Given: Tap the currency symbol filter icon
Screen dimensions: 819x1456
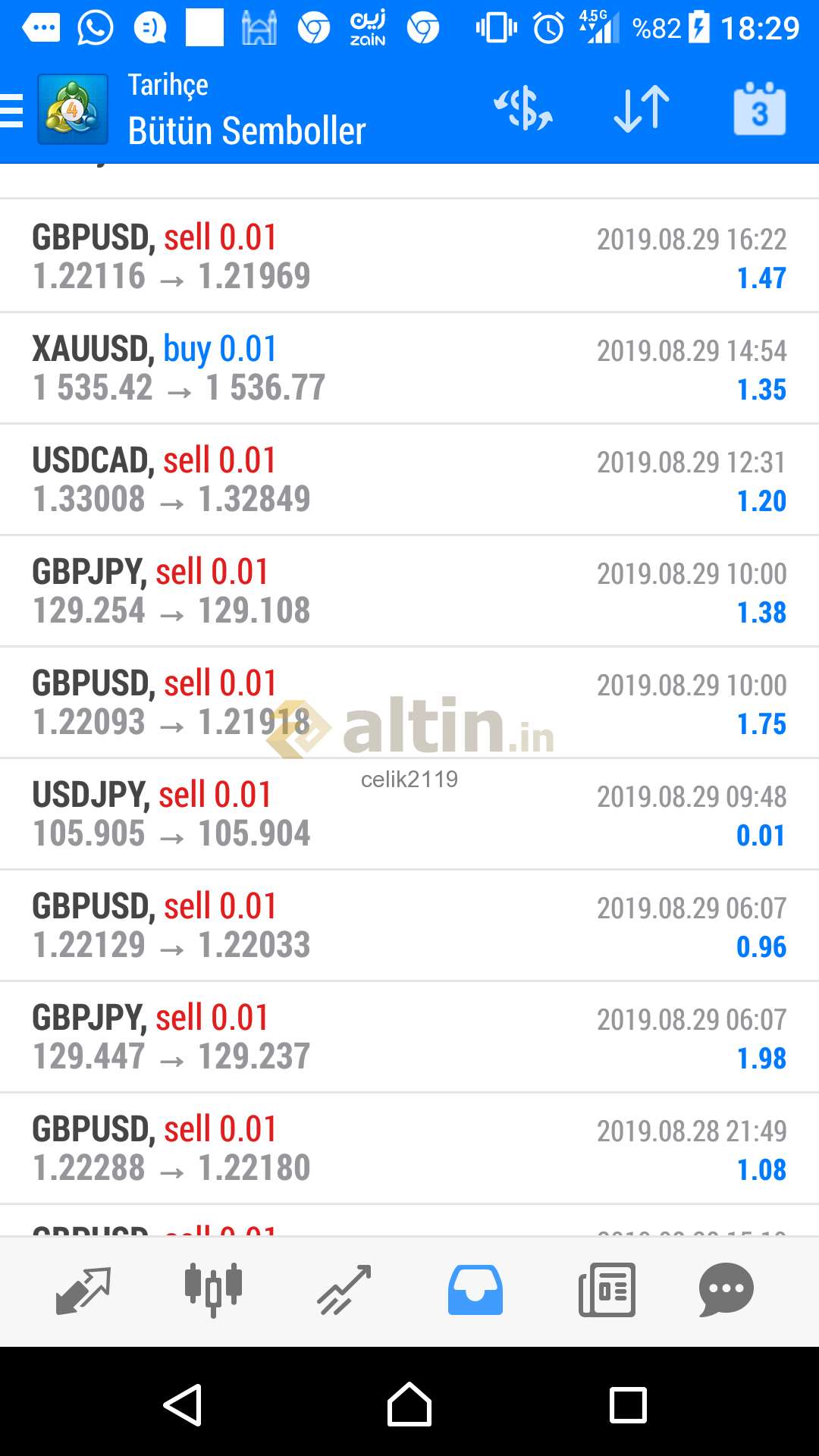Looking at the screenshot, I should (523, 108).
